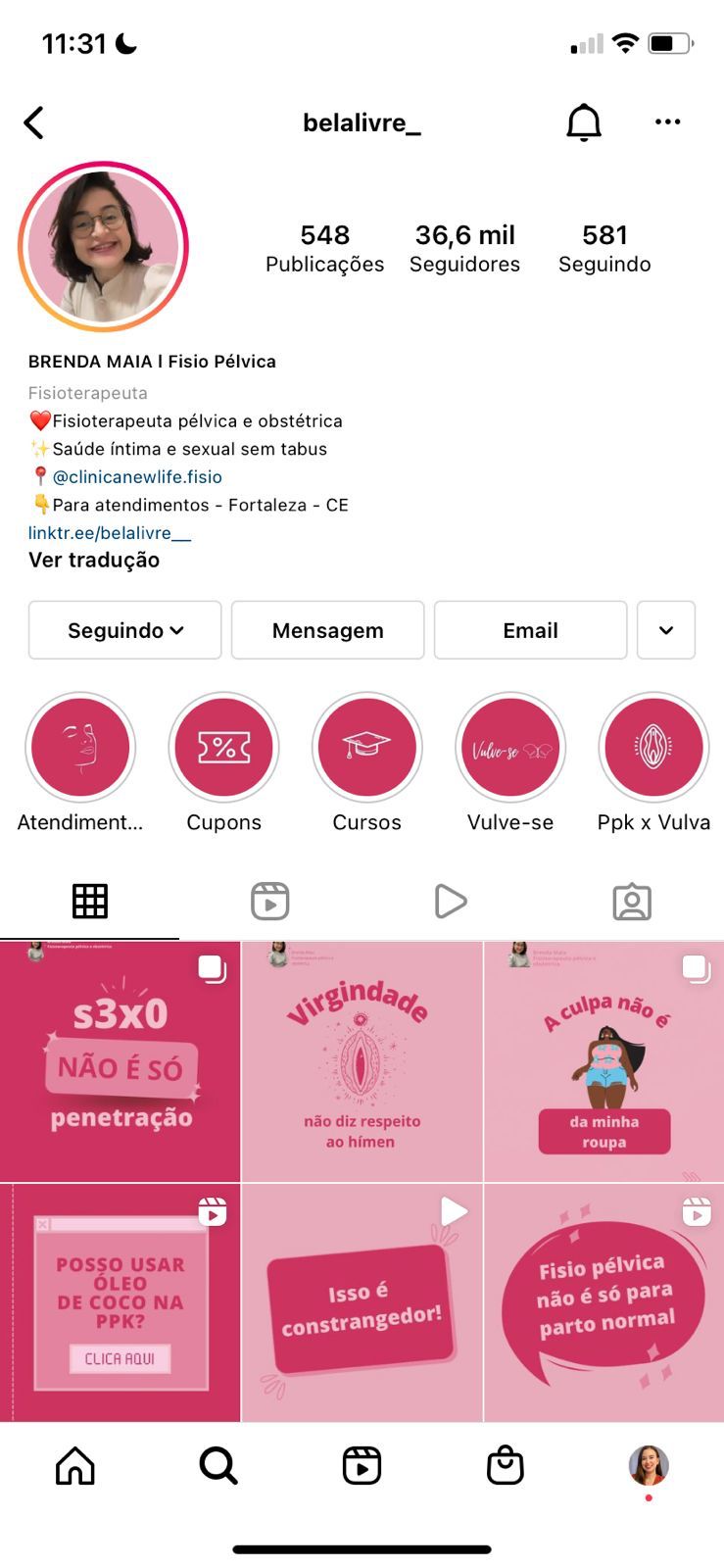The height and width of the screenshot is (1568, 724).
Task: Open the linktr.ee/belalivre__ link
Action: pyautogui.click(x=110, y=532)
